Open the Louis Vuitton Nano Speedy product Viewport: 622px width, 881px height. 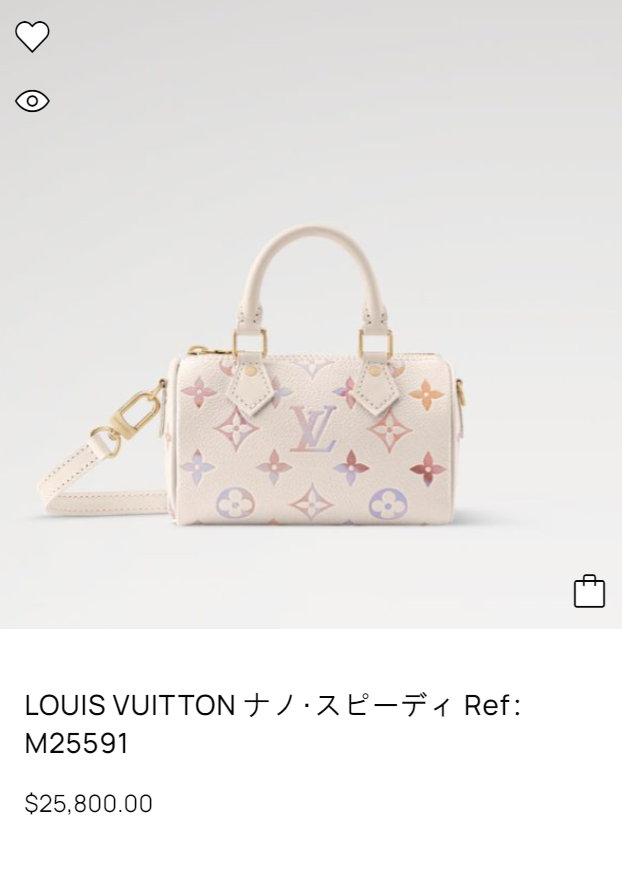(273, 724)
